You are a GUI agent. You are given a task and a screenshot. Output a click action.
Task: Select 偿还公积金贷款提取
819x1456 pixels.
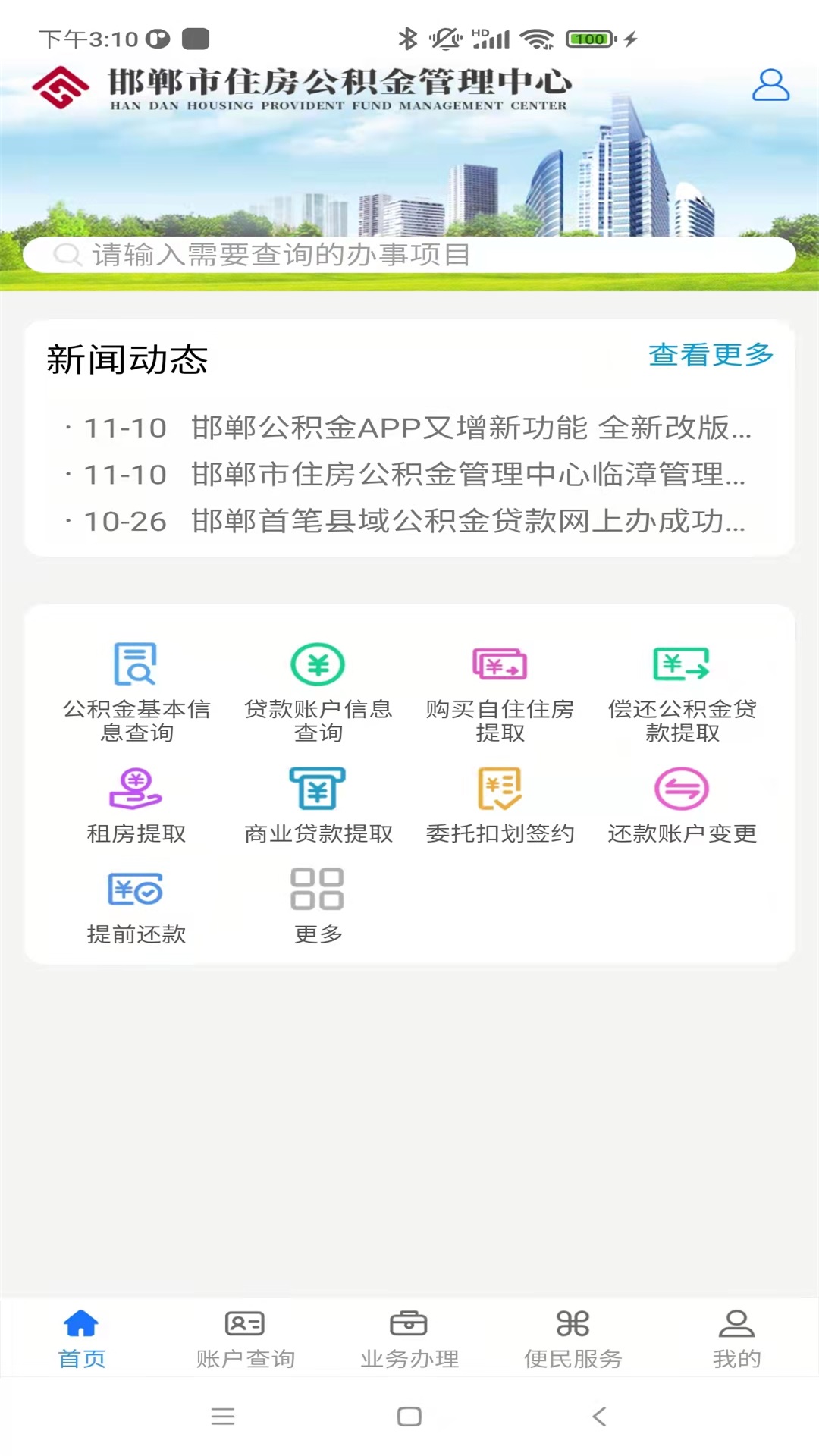[x=682, y=691]
